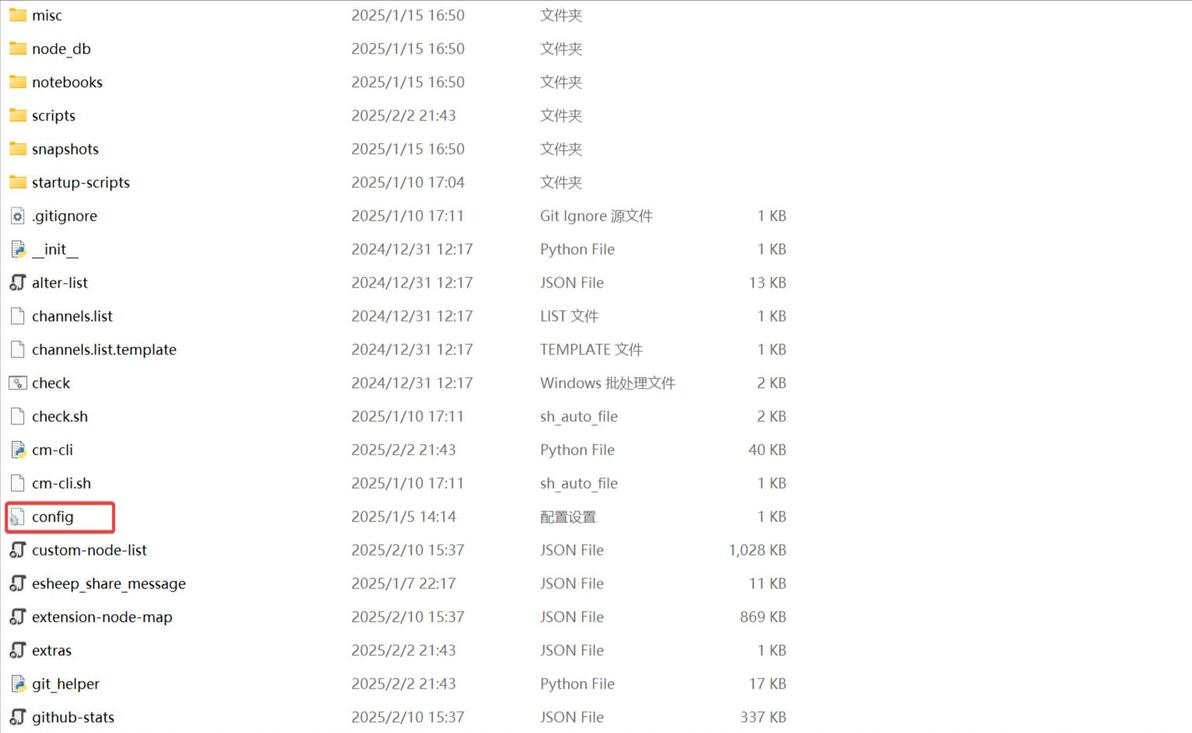Select the check batch file
The width and height of the screenshot is (1192, 733).
pyautogui.click(x=50, y=383)
